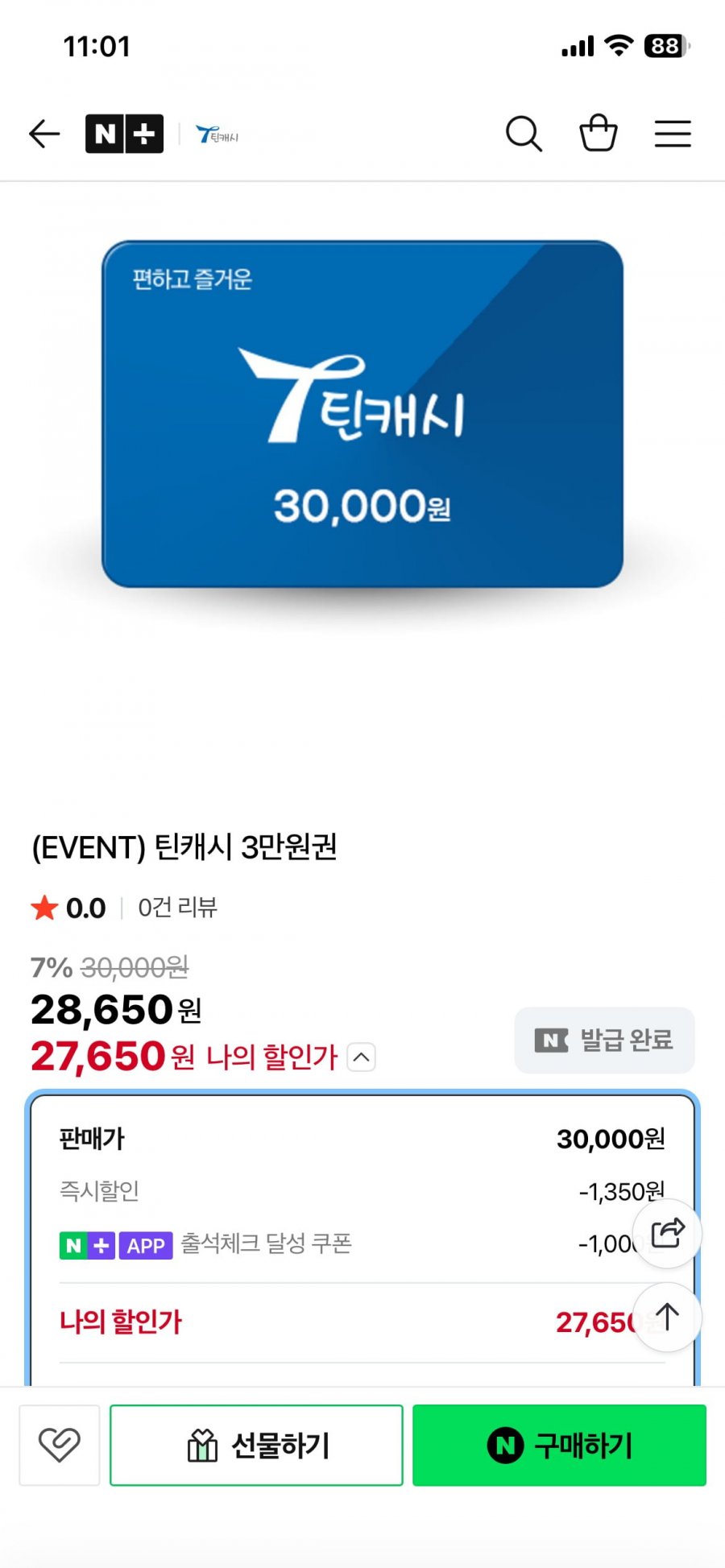
Task: Tap the scroll-to-top arrow
Action: (x=667, y=1318)
